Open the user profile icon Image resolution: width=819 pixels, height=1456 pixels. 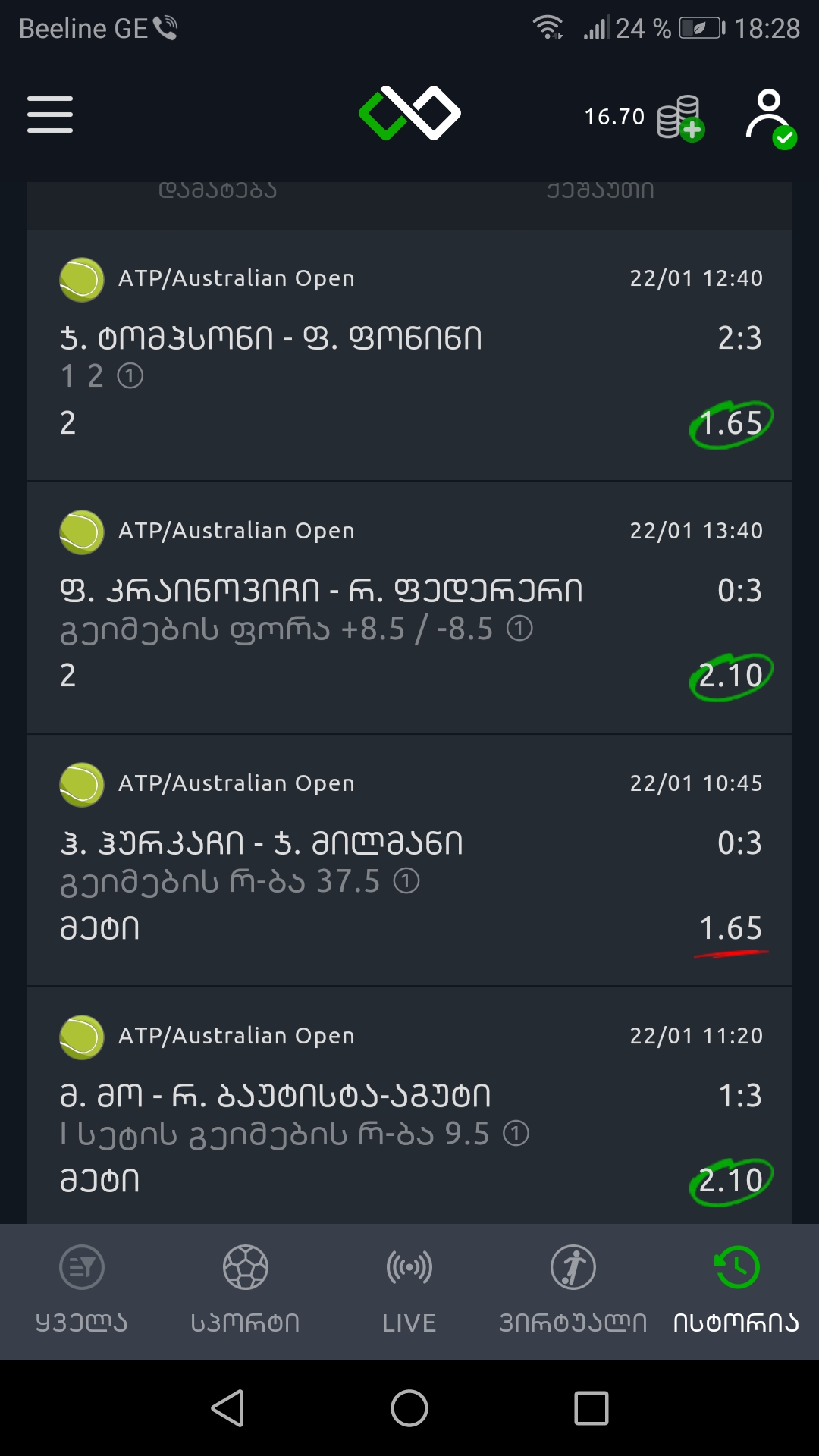[770, 118]
